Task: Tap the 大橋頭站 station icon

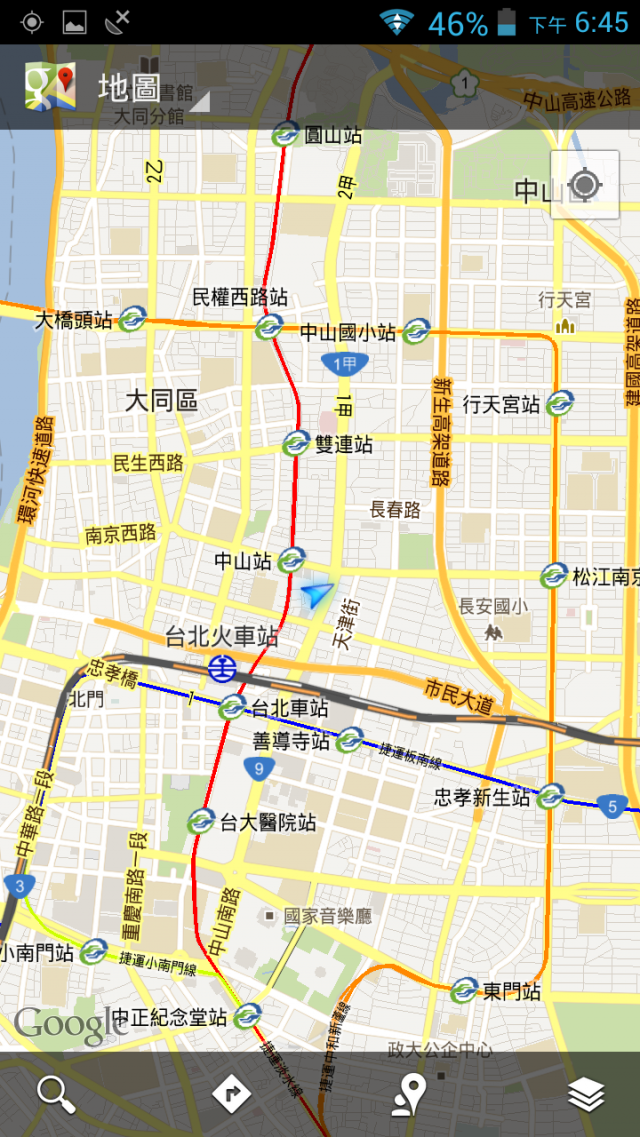Action: tap(132, 320)
